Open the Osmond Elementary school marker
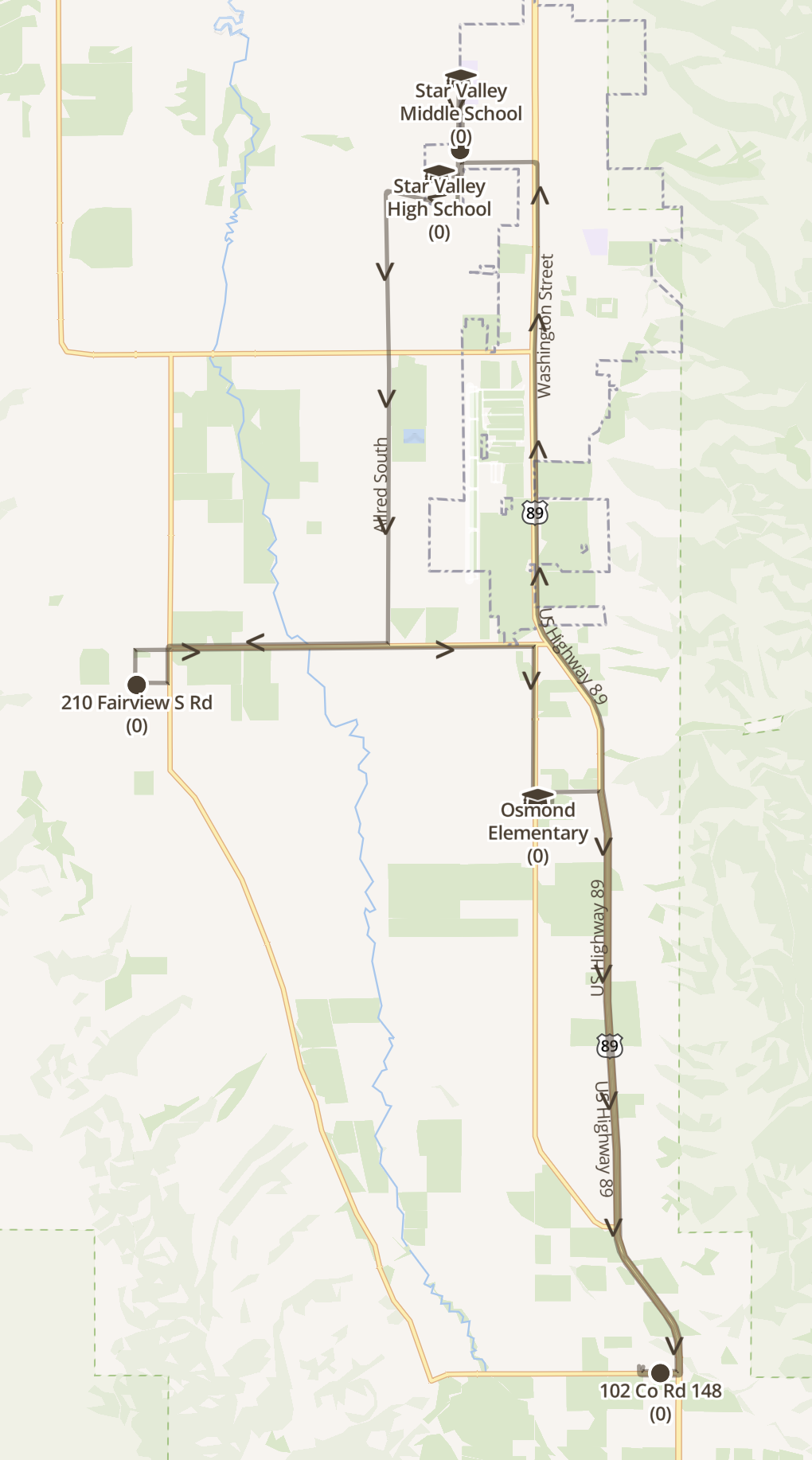The width and height of the screenshot is (812, 1460). [x=537, y=795]
